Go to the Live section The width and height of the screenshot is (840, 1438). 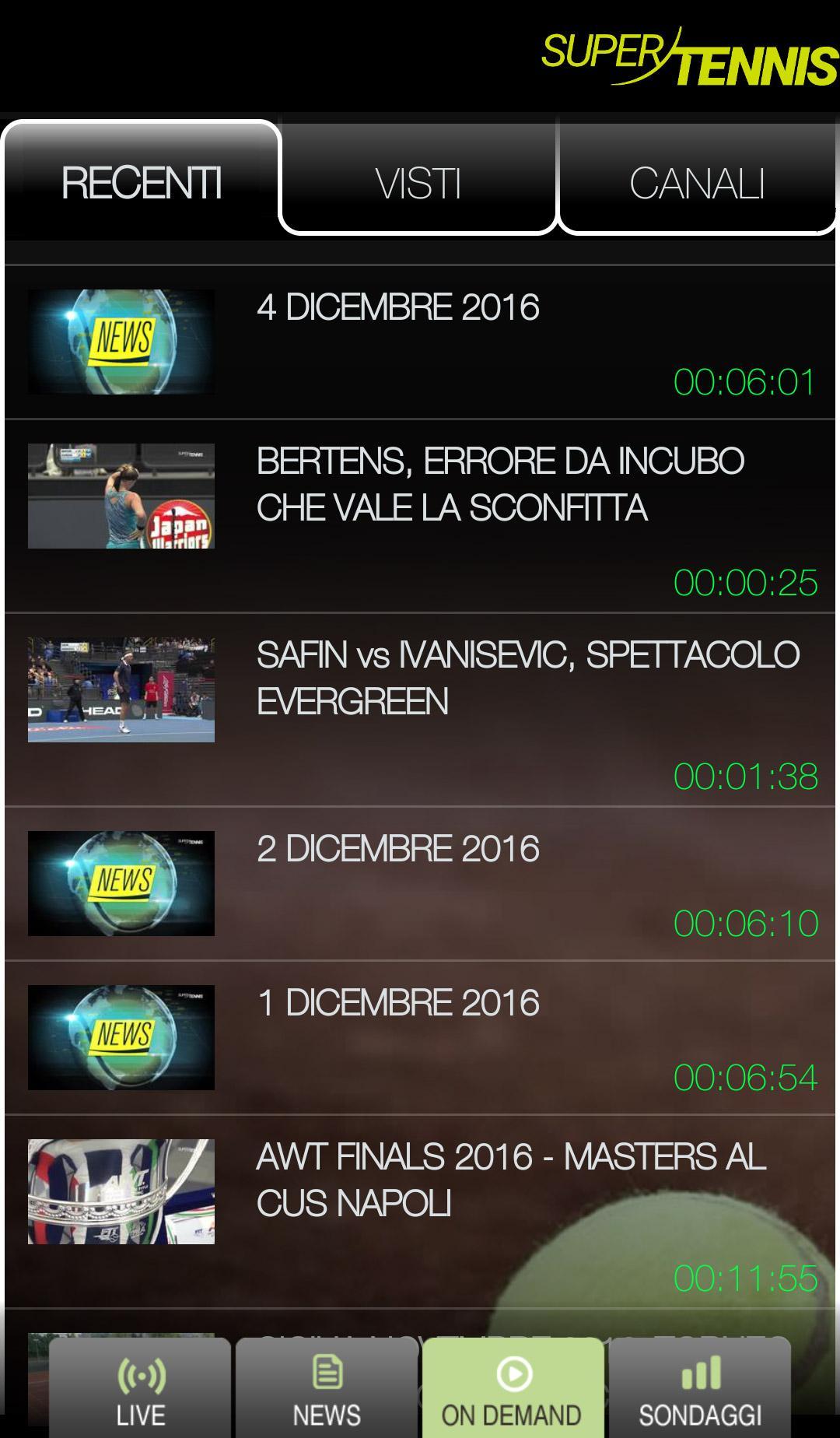click(x=140, y=1391)
